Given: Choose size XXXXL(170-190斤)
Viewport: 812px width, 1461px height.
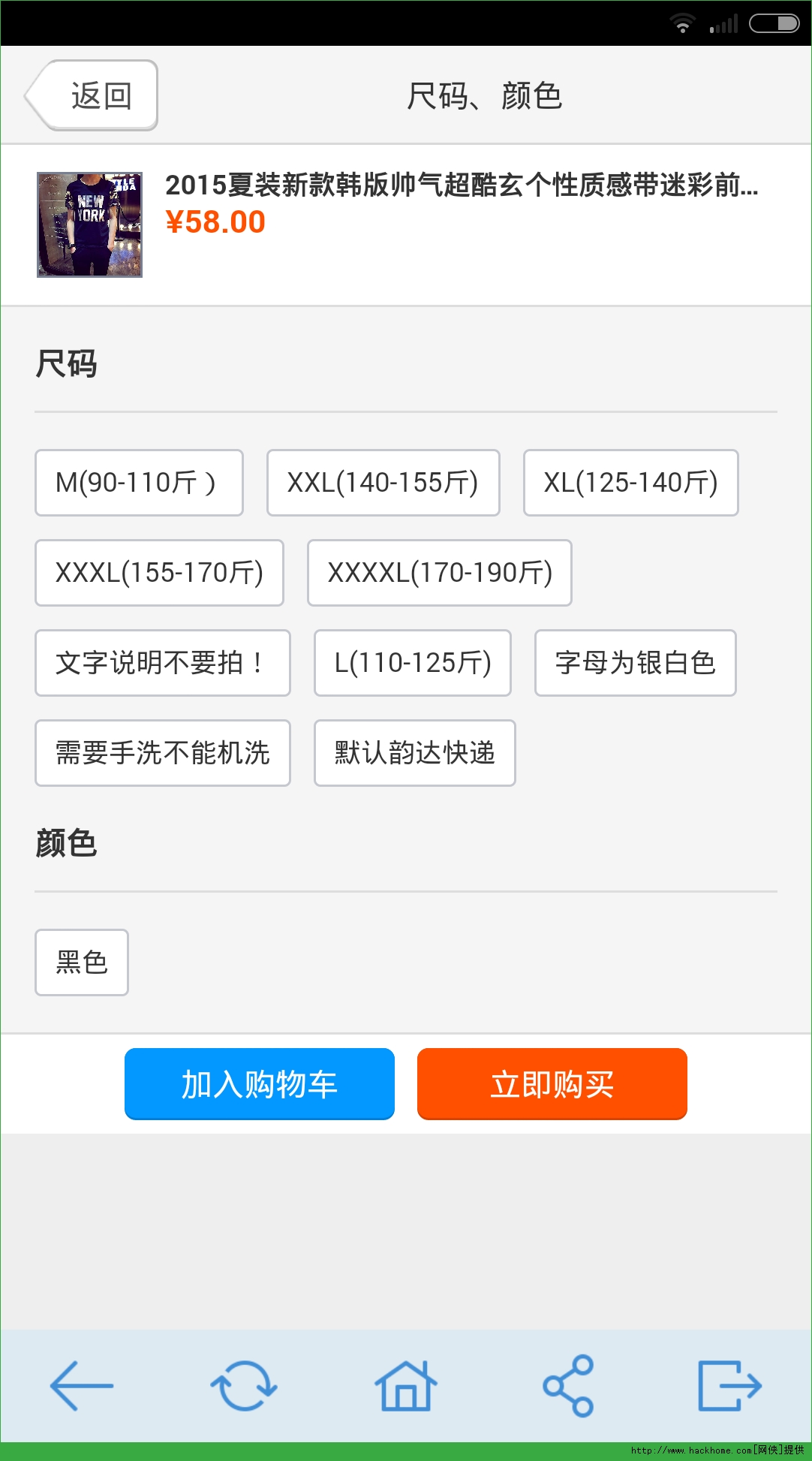Looking at the screenshot, I should 439,573.
